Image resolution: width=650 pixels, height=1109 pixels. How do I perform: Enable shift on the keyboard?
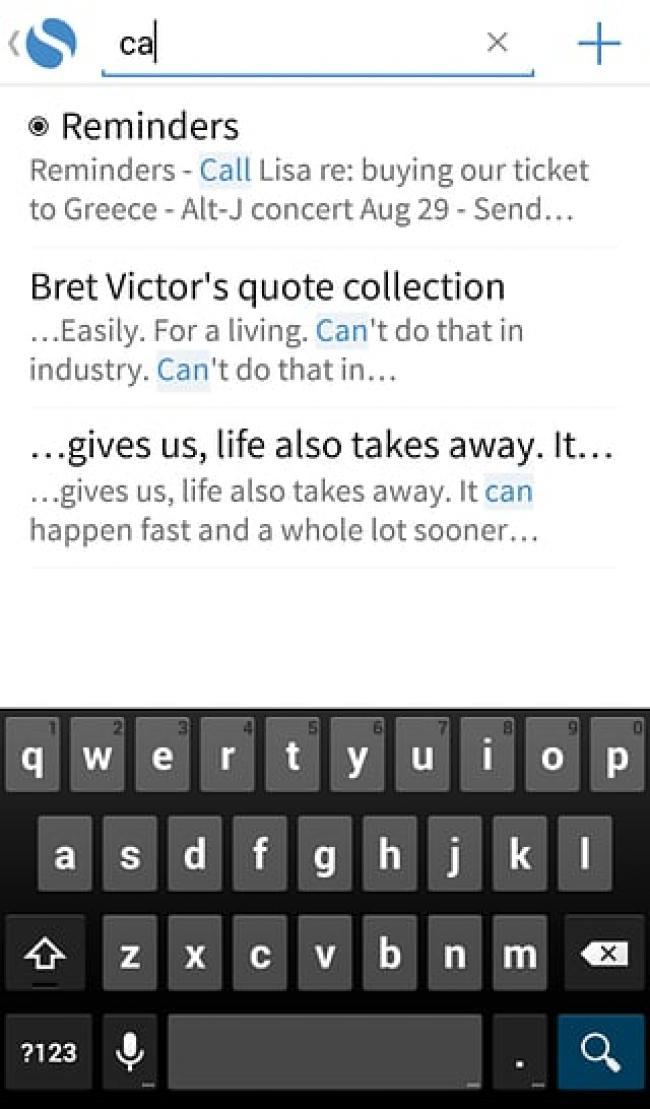coord(44,954)
